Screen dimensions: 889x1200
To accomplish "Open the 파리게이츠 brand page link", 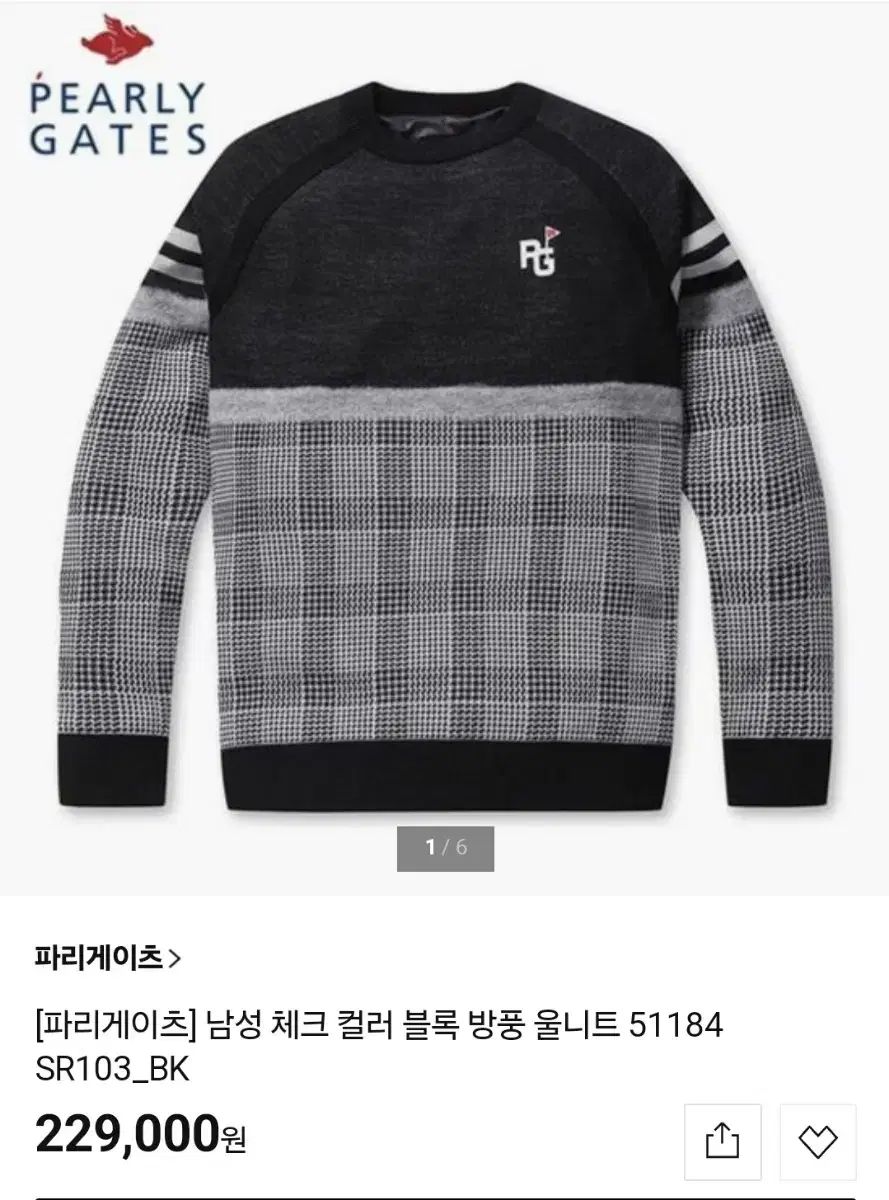I will point(107,958).
